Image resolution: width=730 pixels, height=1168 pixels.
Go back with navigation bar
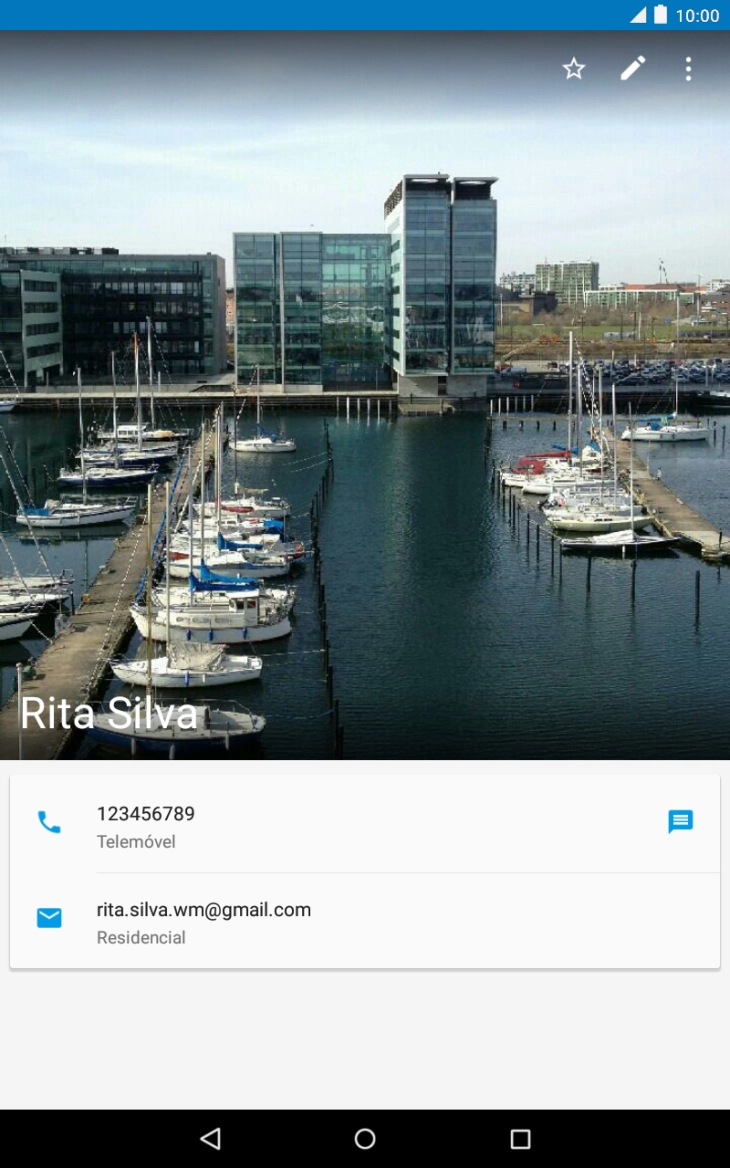pos(210,1138)
